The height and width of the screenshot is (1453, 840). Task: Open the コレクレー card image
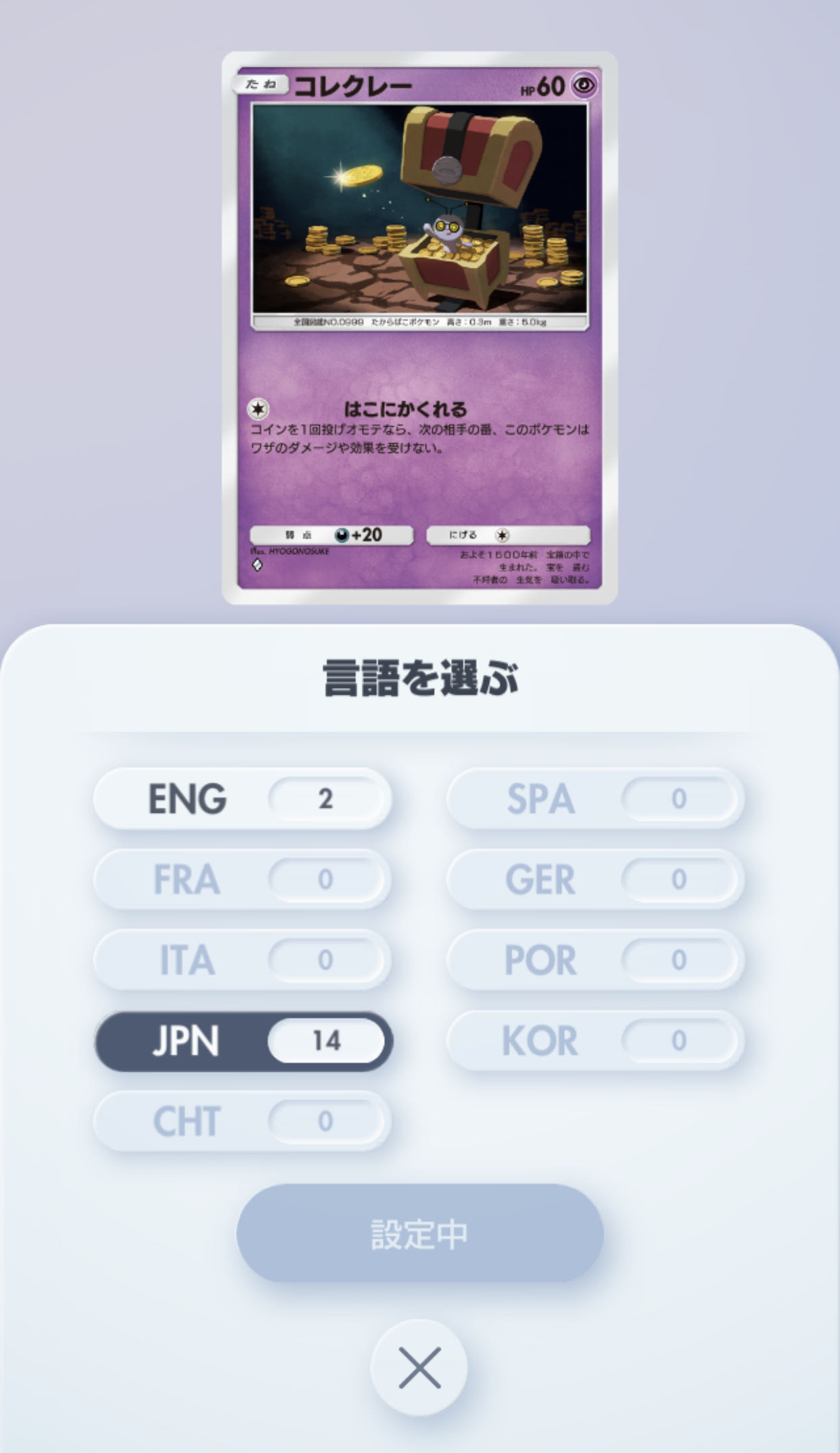coord(419,328)
